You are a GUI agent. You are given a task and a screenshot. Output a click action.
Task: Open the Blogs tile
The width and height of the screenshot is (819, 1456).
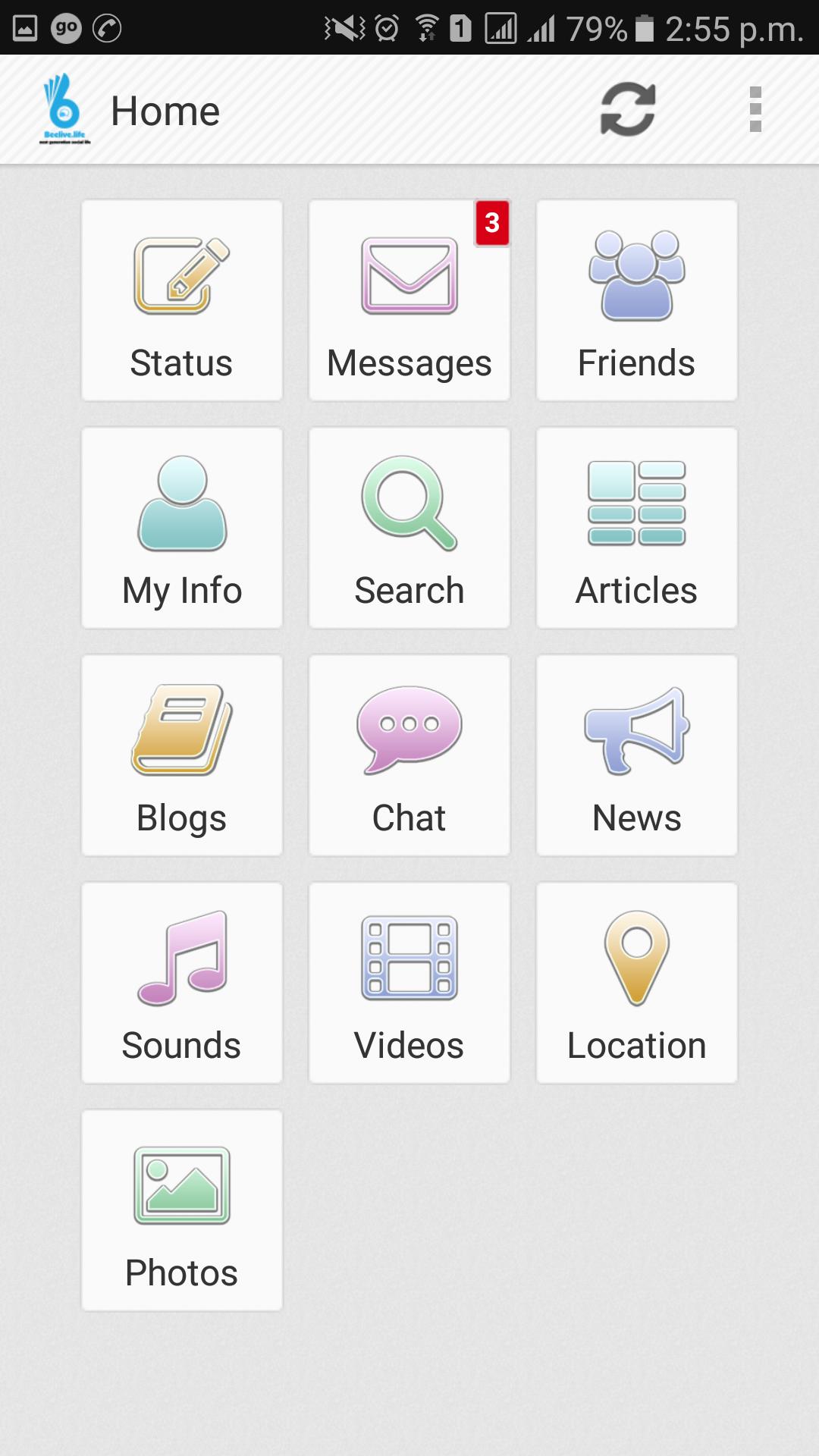coord(182,755)
